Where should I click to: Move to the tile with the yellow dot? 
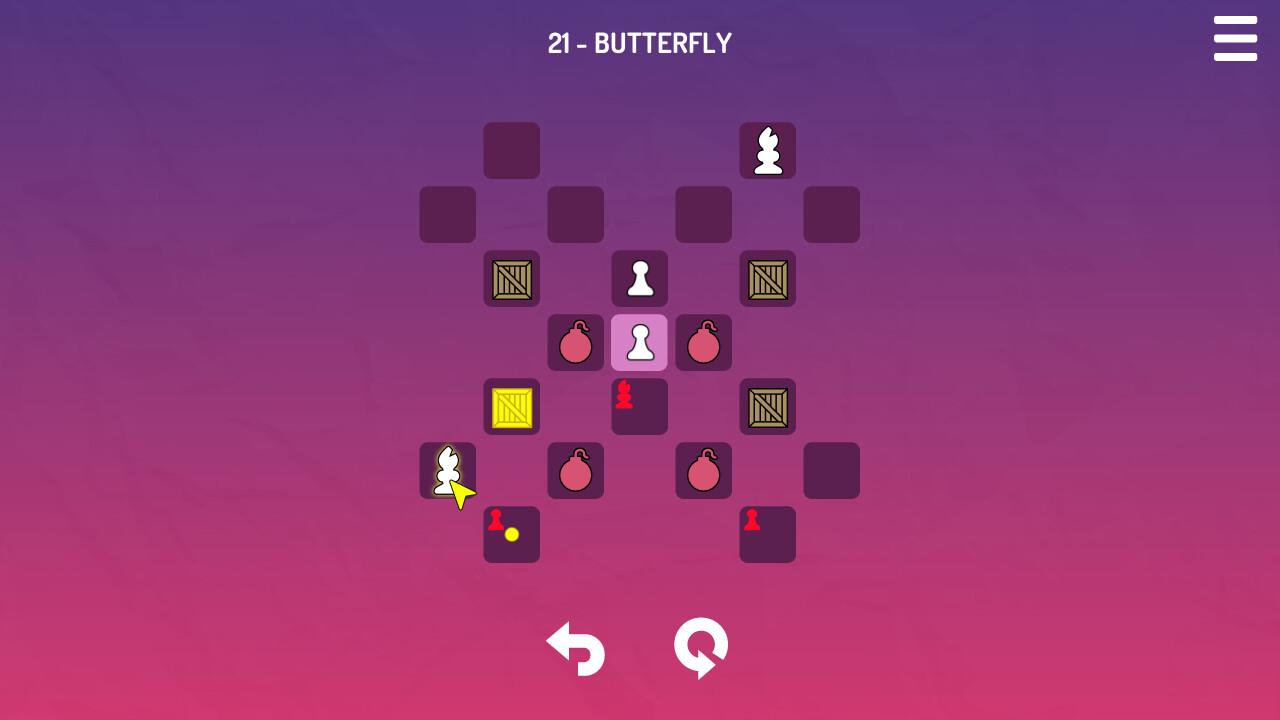(512, 535)
